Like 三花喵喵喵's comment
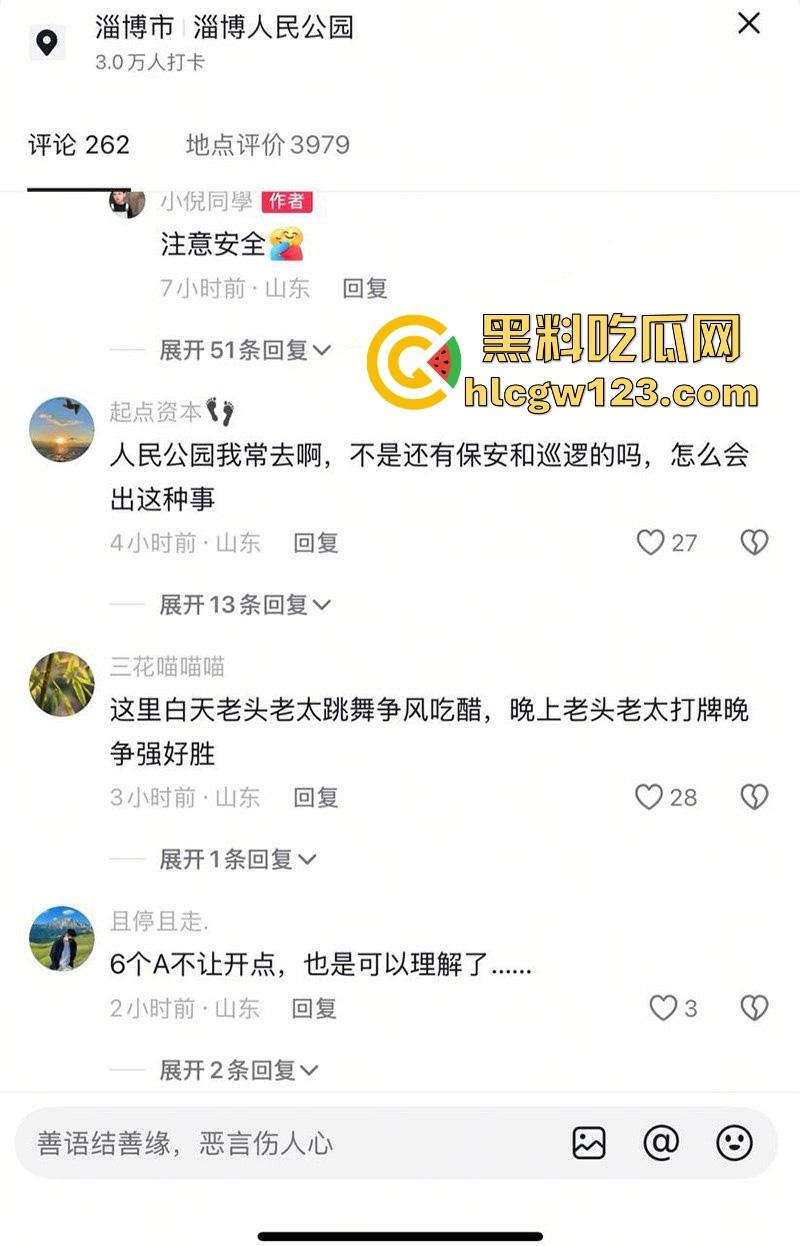The height and width of the screenshot is (1246, 800). point(651,797)
